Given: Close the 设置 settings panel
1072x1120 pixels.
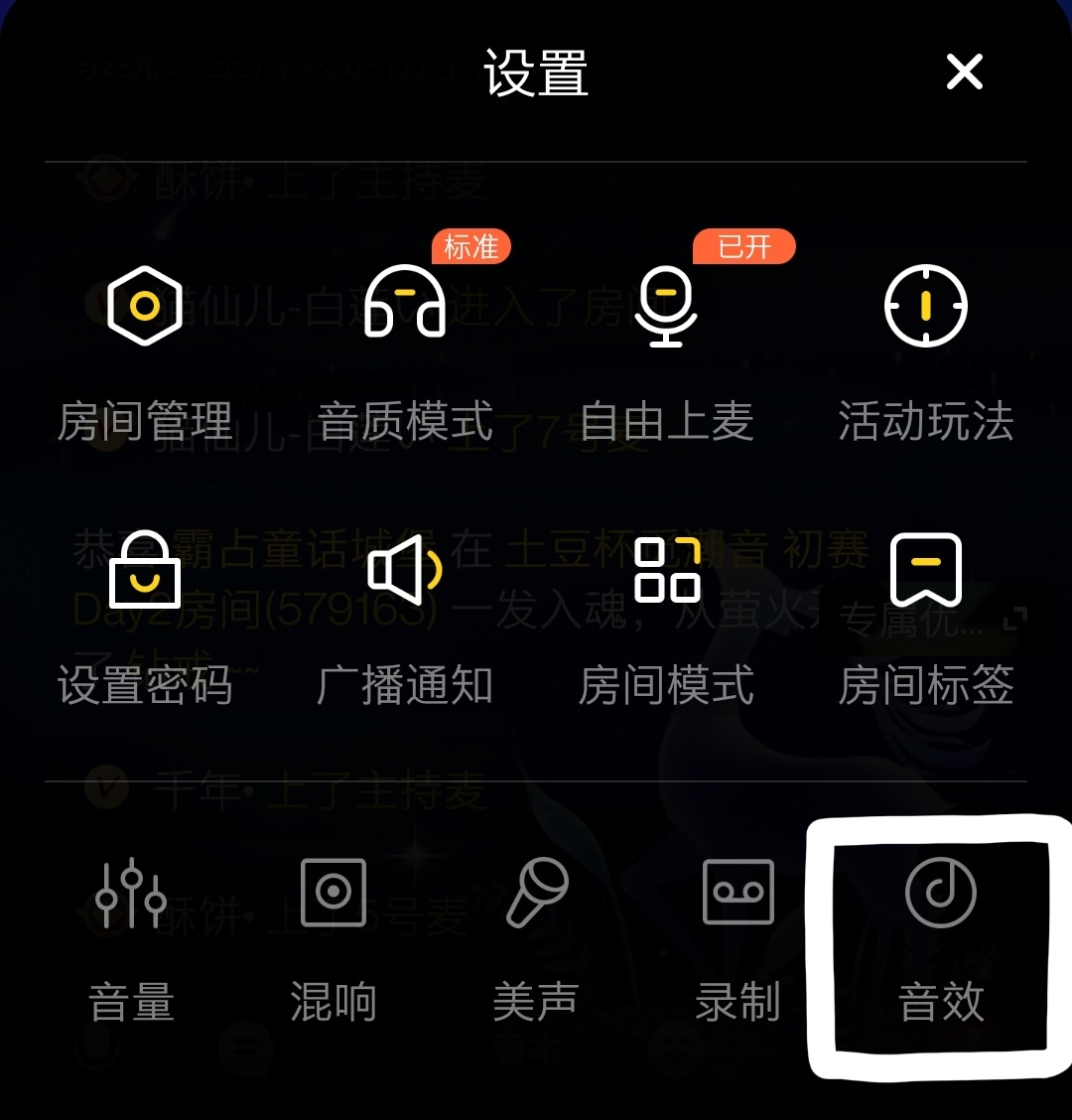Looking at the screenshot, I should (x=964, y=72).
